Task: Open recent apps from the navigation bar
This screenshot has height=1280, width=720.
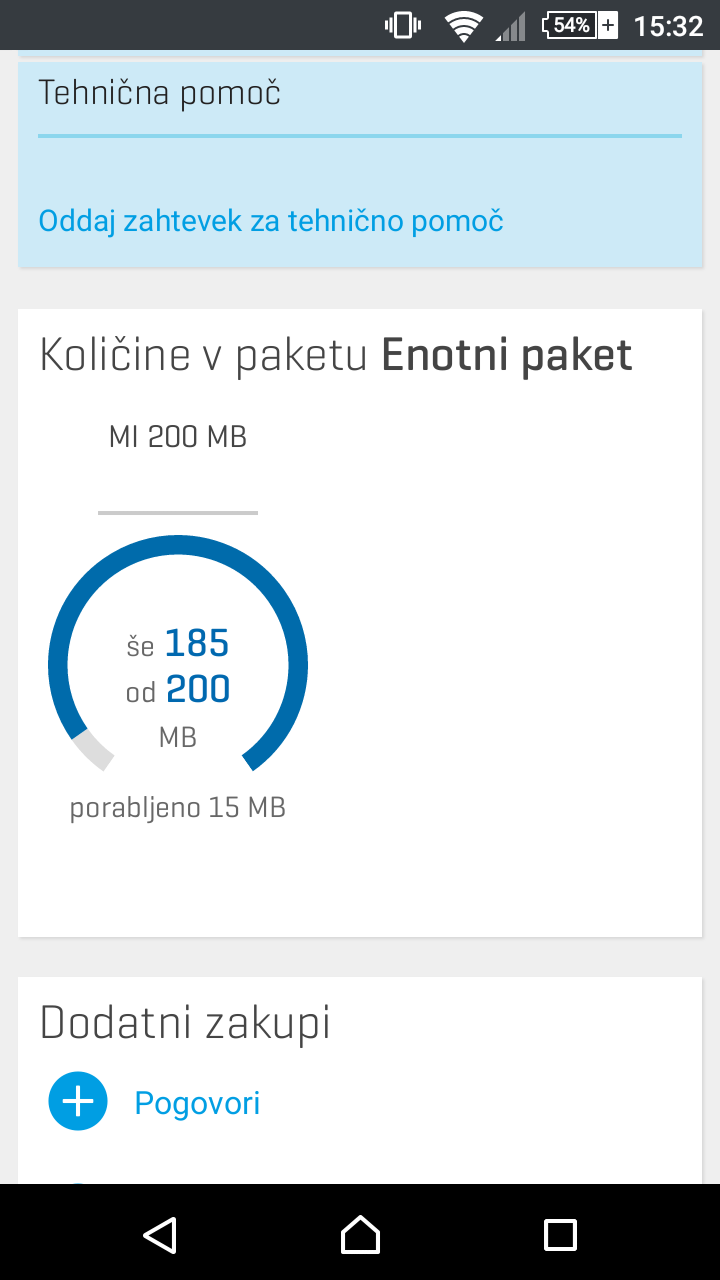Action: click(560, 1234)
